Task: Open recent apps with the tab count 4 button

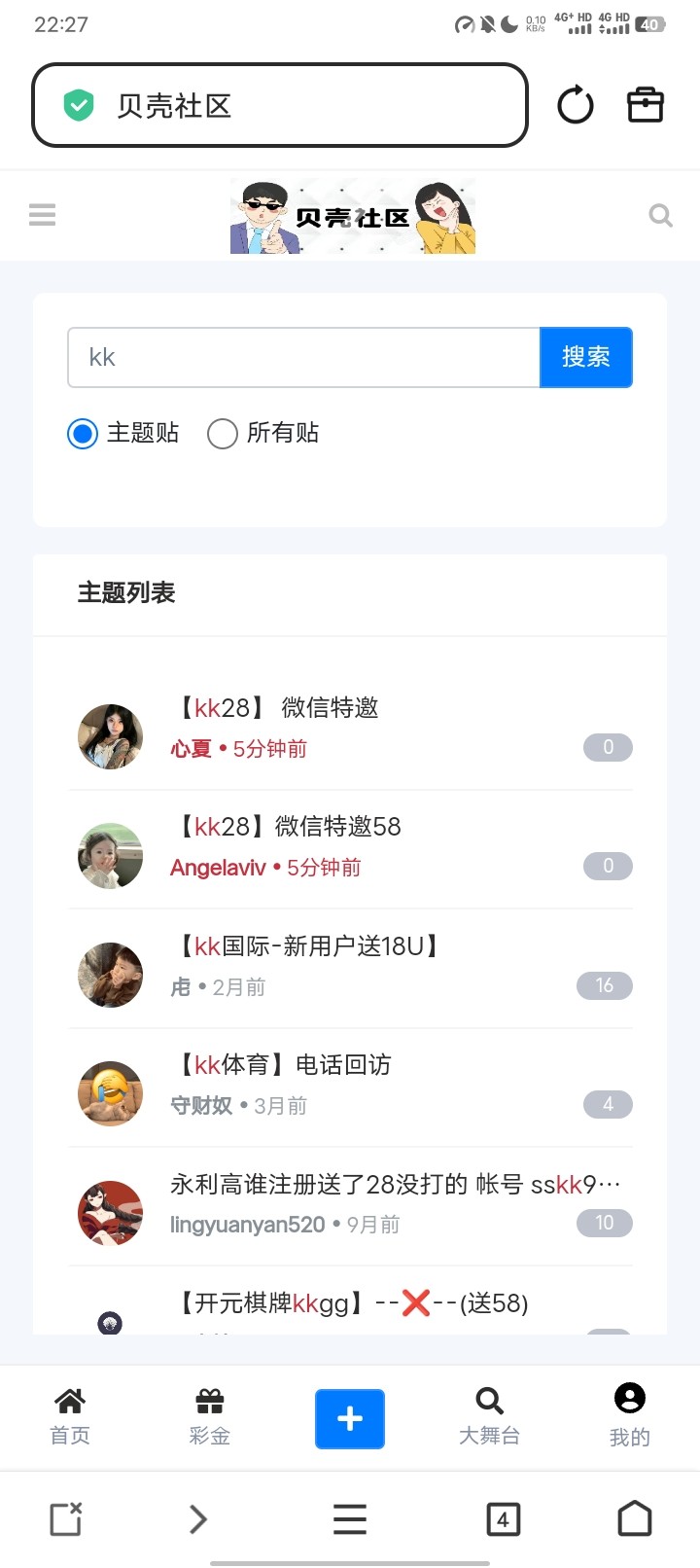Action: pyautogui.click(x=503, y=1518)
